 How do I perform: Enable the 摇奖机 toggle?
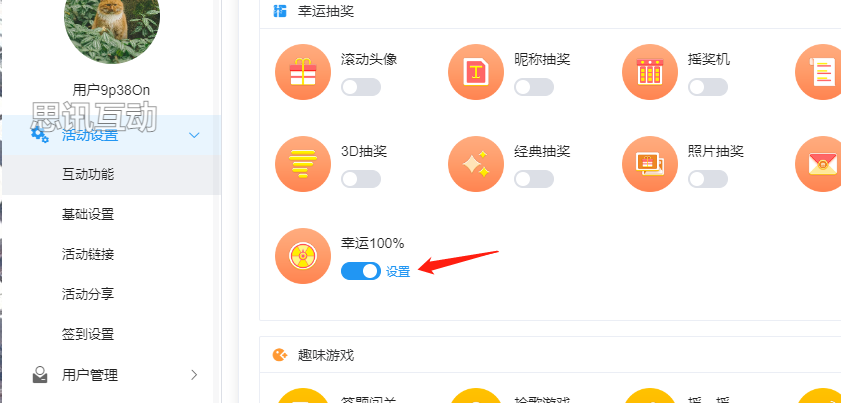click(x=707, y=87)
